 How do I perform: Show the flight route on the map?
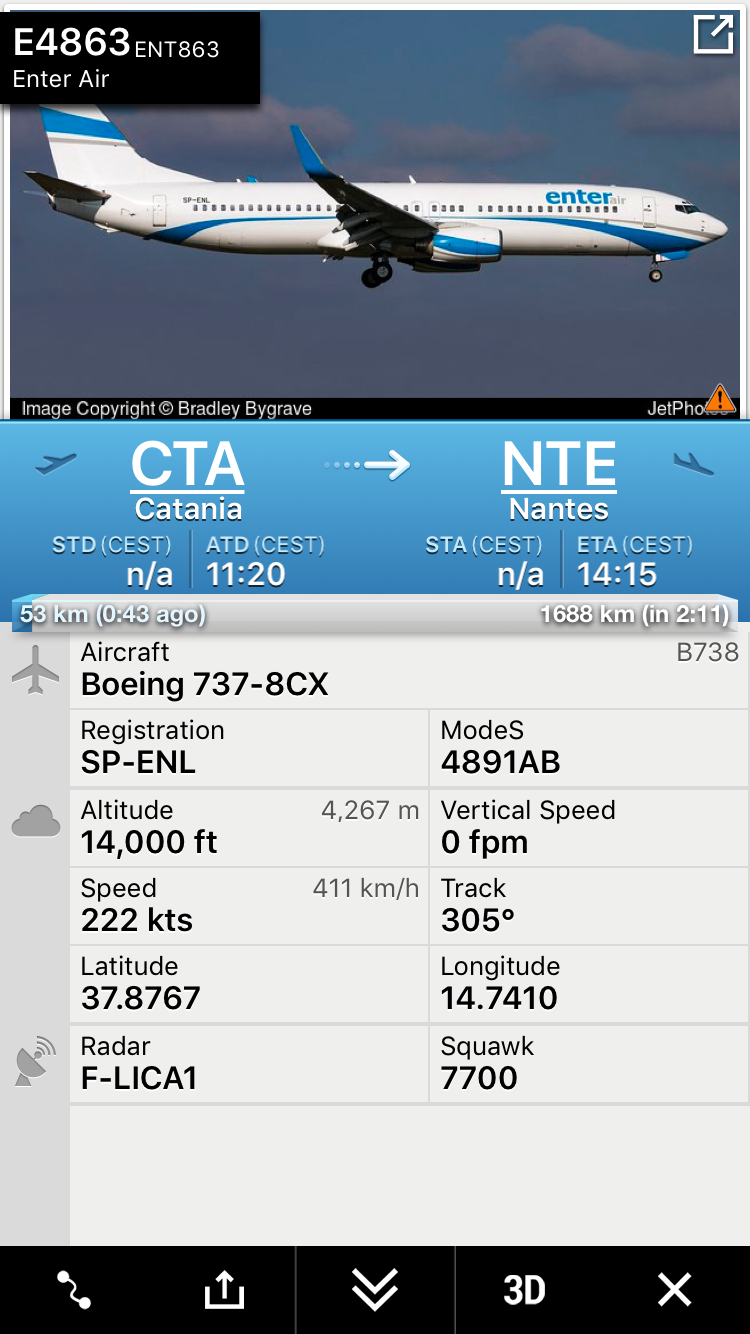click(74, 1290)
